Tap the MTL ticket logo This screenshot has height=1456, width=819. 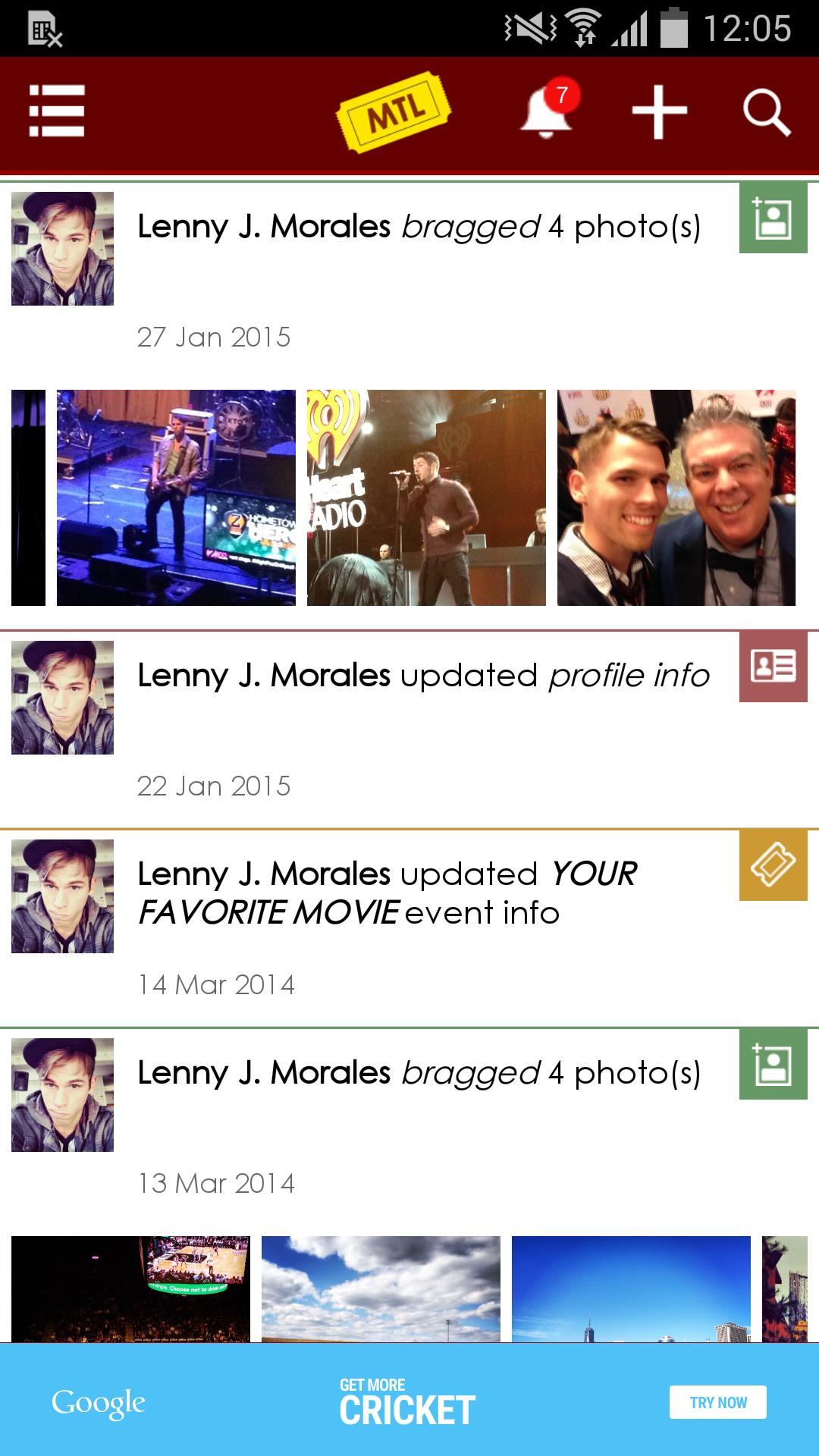394,113
